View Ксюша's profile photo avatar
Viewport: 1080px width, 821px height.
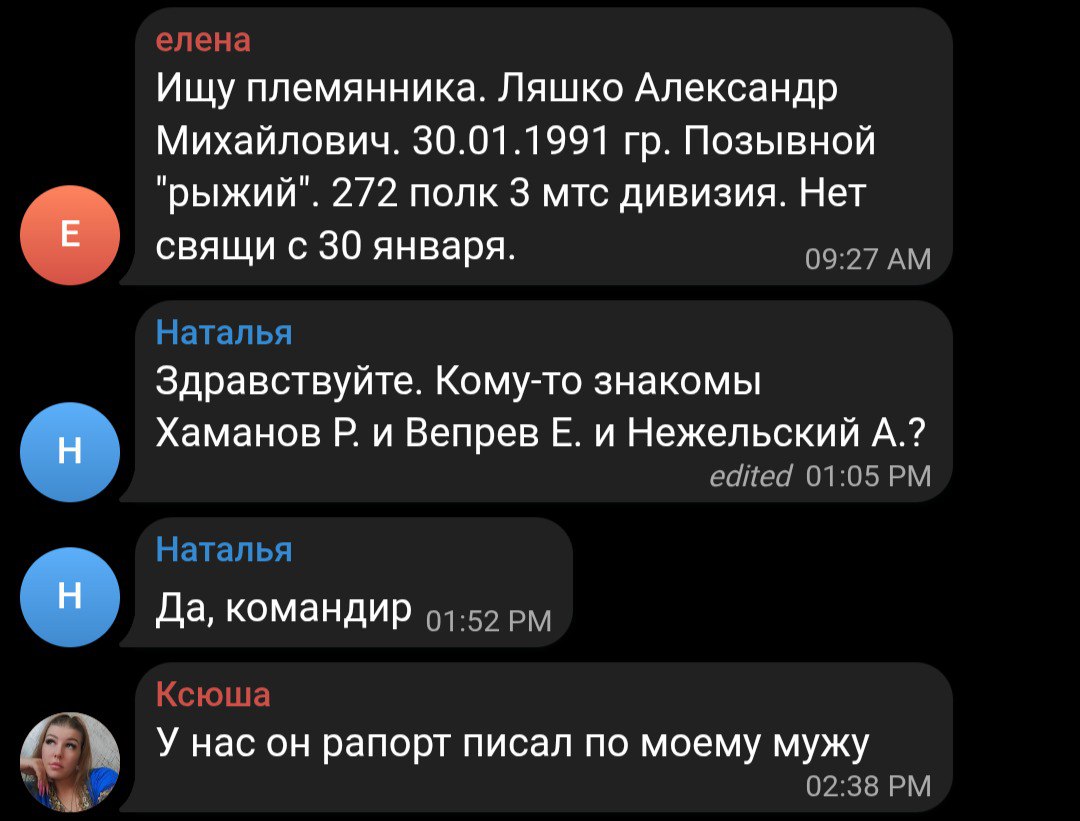click(70, 762)
